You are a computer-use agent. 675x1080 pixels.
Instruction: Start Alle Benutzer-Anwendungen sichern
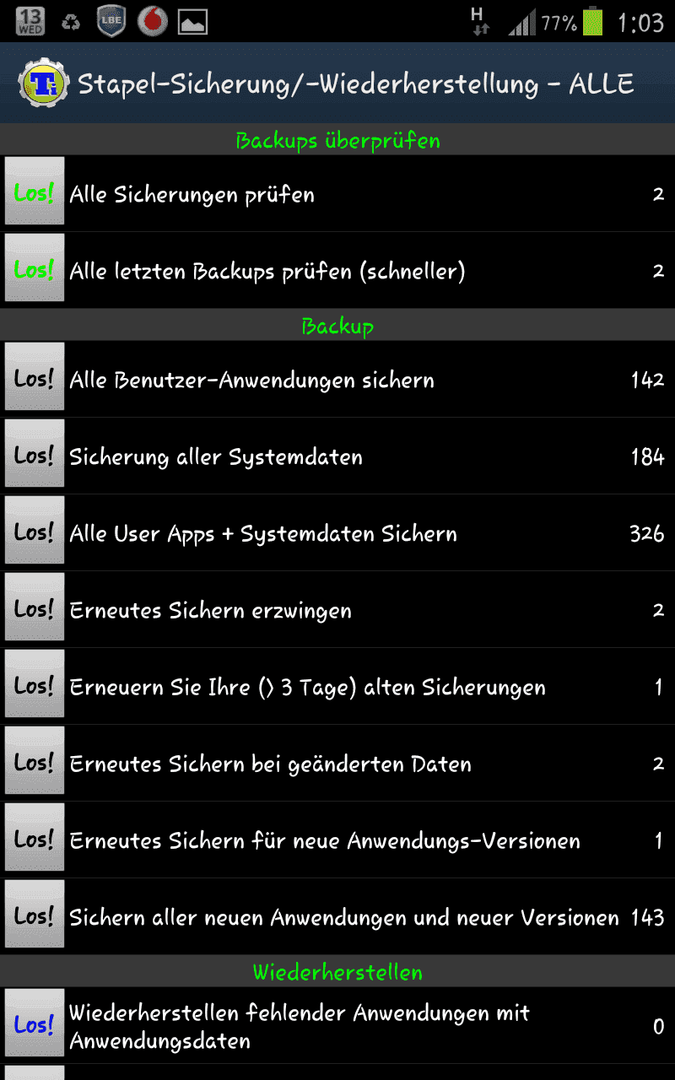[34, 378]
